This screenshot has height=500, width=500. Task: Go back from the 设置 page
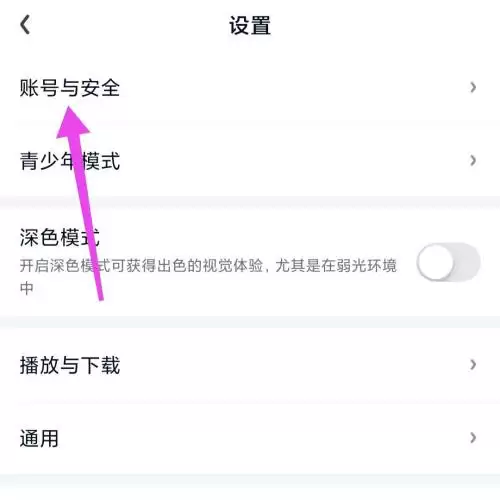coord(25,25)
